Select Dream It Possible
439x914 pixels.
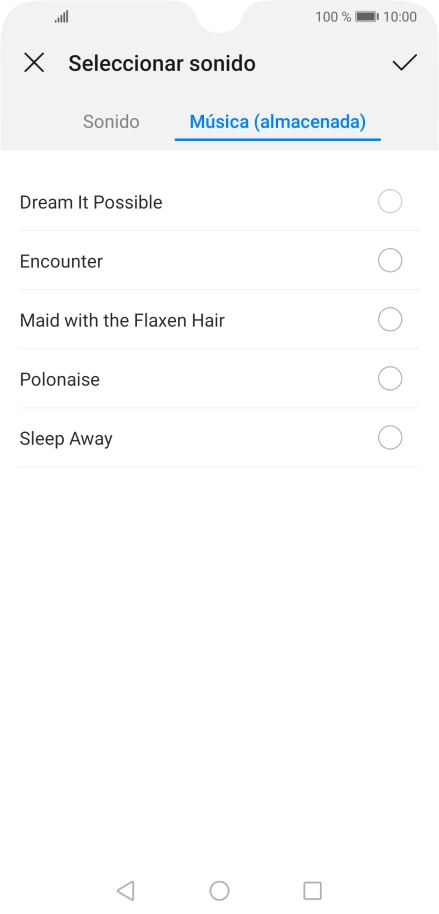coord(219,202)
